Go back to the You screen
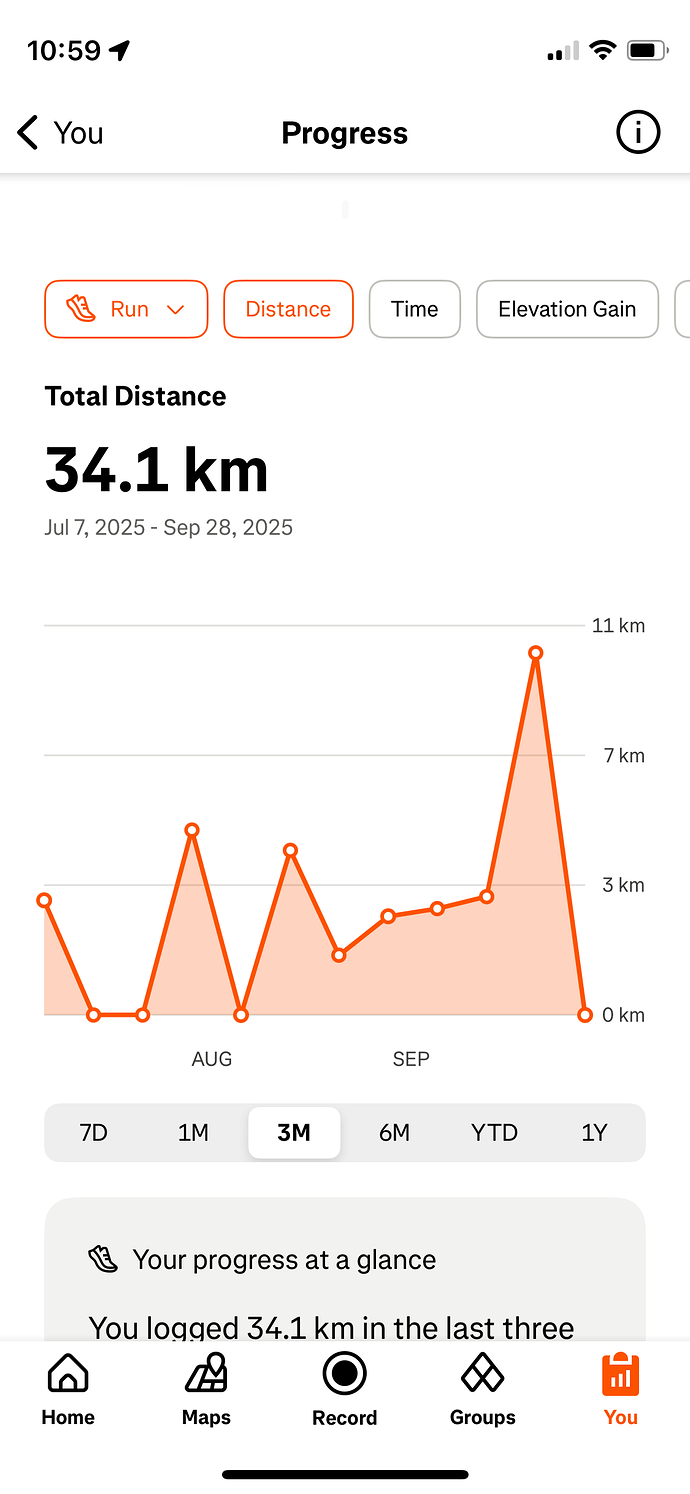This screenshot has height=1494, width=690. 60,133
